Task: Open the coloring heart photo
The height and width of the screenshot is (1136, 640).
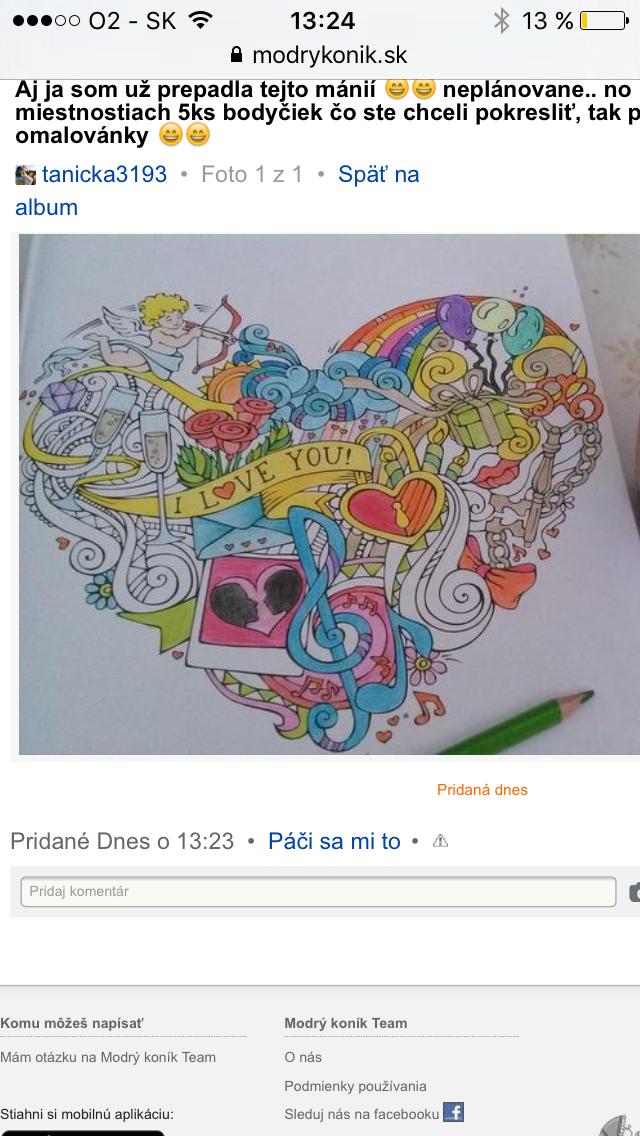Action: coord(329,494)
